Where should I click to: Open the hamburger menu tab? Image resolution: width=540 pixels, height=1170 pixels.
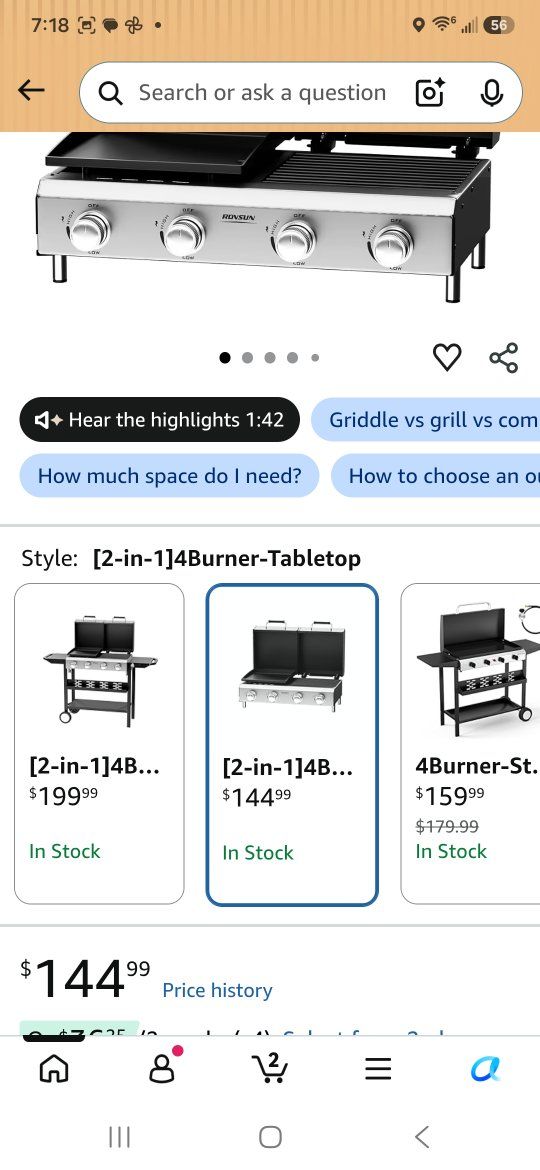[378, 1070]
